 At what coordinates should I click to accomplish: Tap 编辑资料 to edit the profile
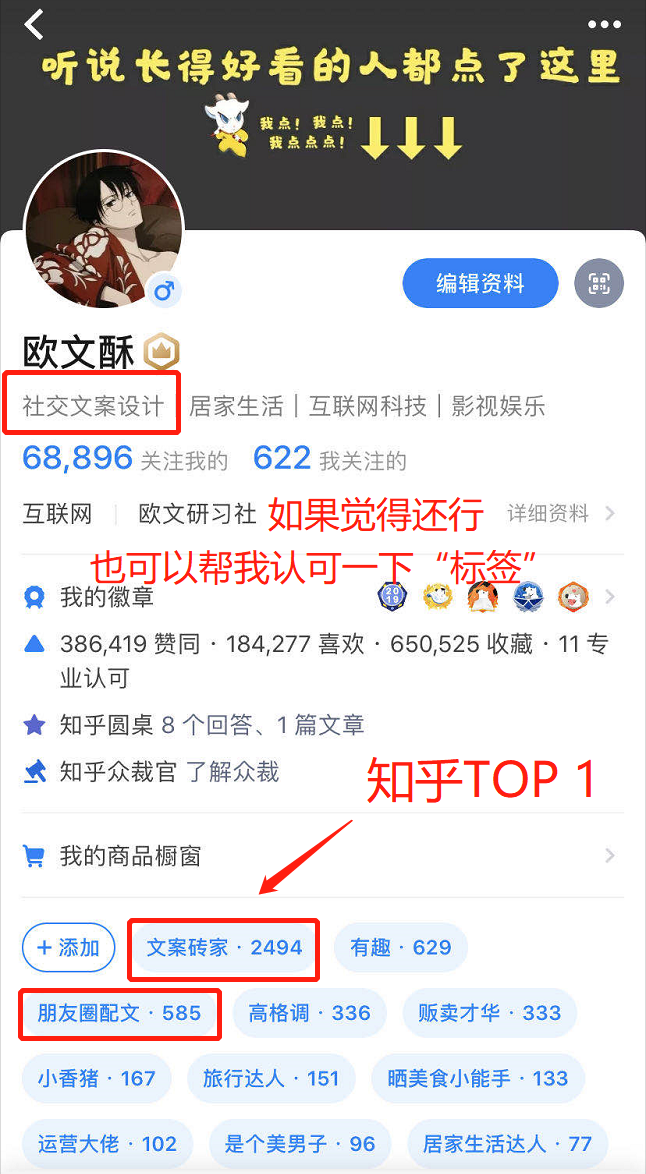pos(480,283)
